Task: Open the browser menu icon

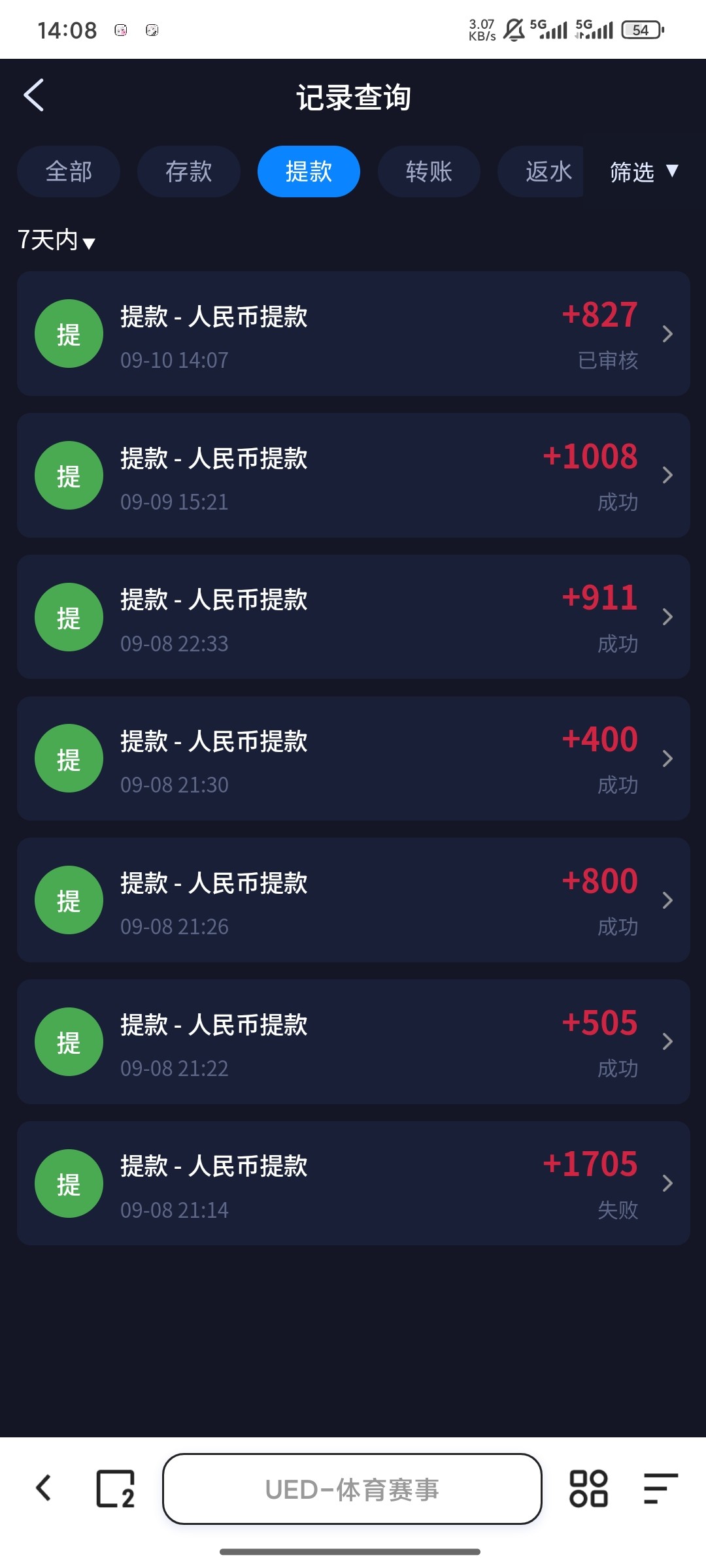Action: click(660, 1488)
